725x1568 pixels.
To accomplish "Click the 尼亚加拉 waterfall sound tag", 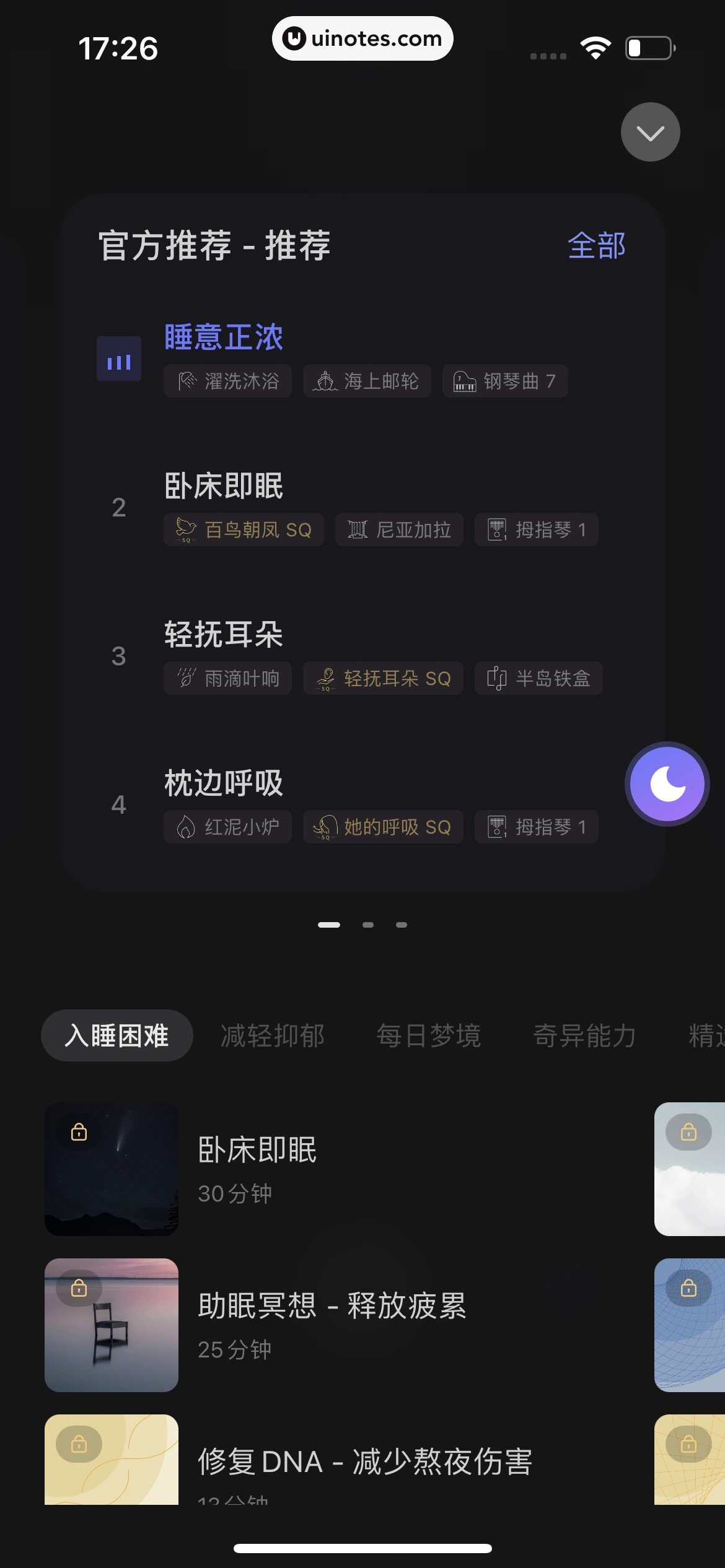I will (398, 529).
